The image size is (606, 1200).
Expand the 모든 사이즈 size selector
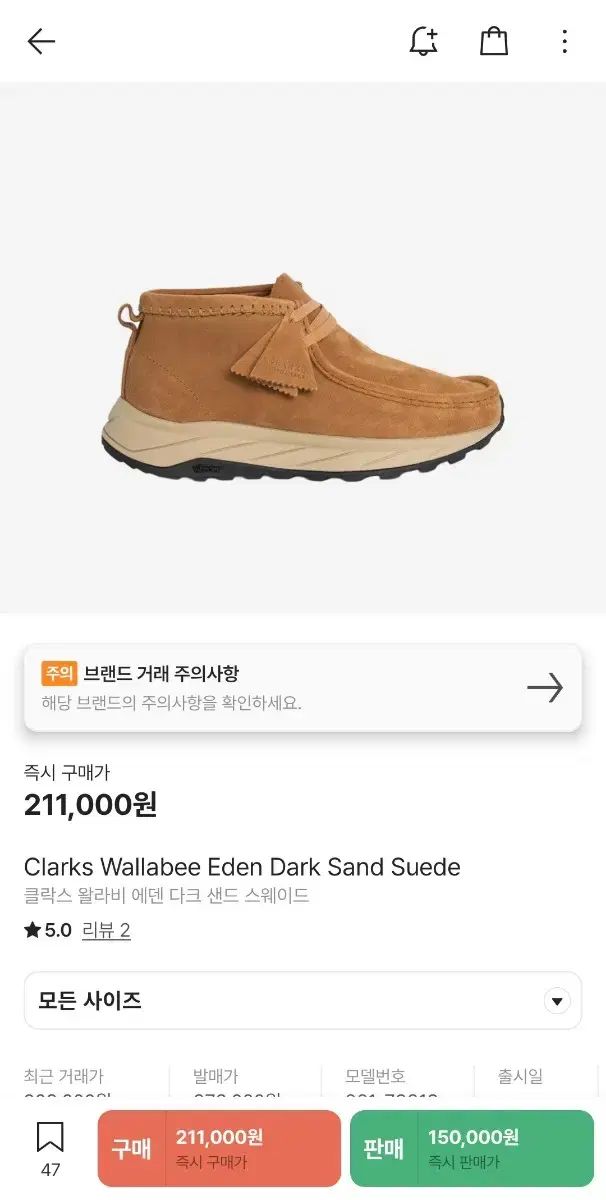point(303,1000)
